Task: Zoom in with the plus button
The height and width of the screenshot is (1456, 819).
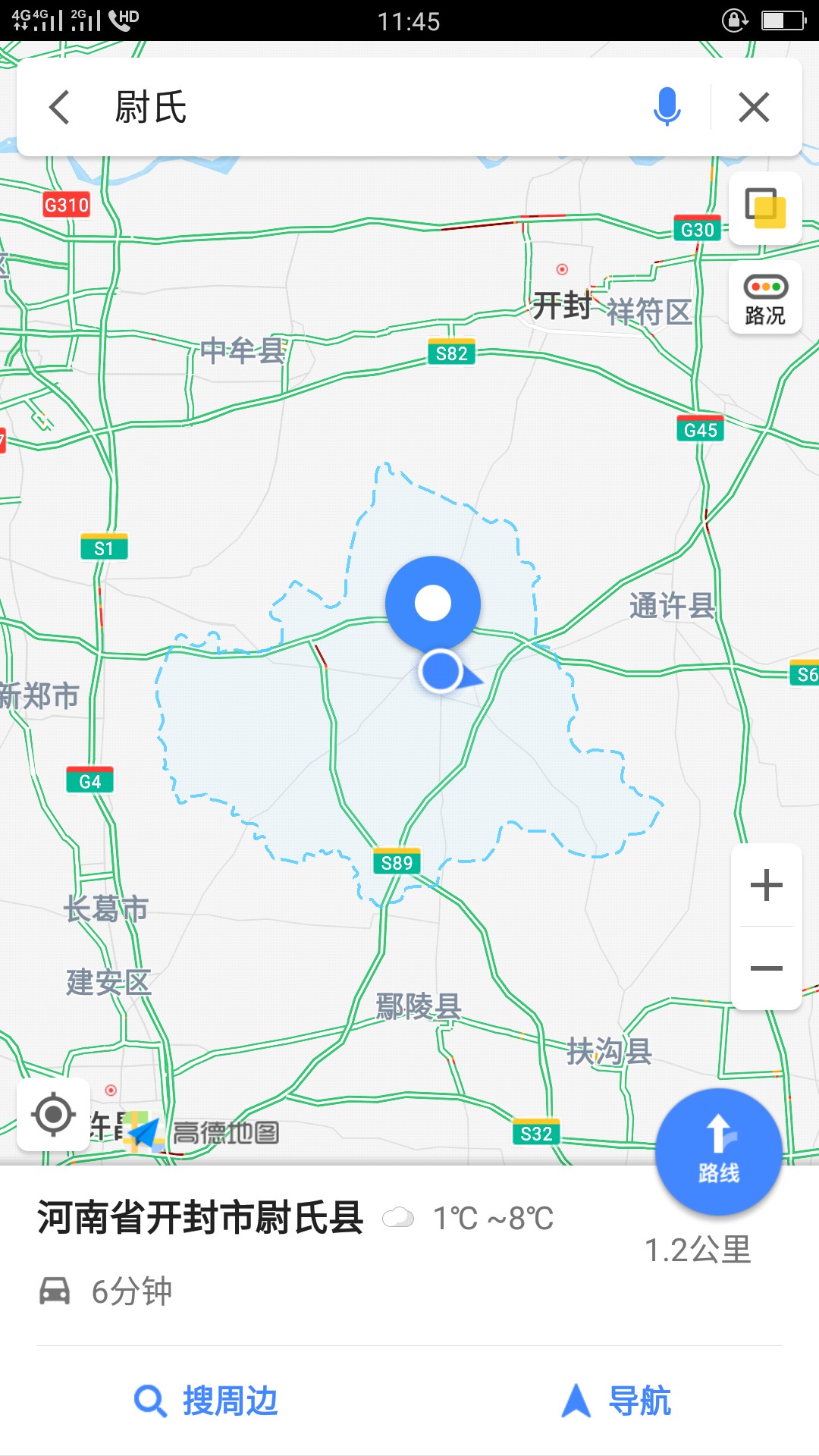Action: click(x=767, y=885)
